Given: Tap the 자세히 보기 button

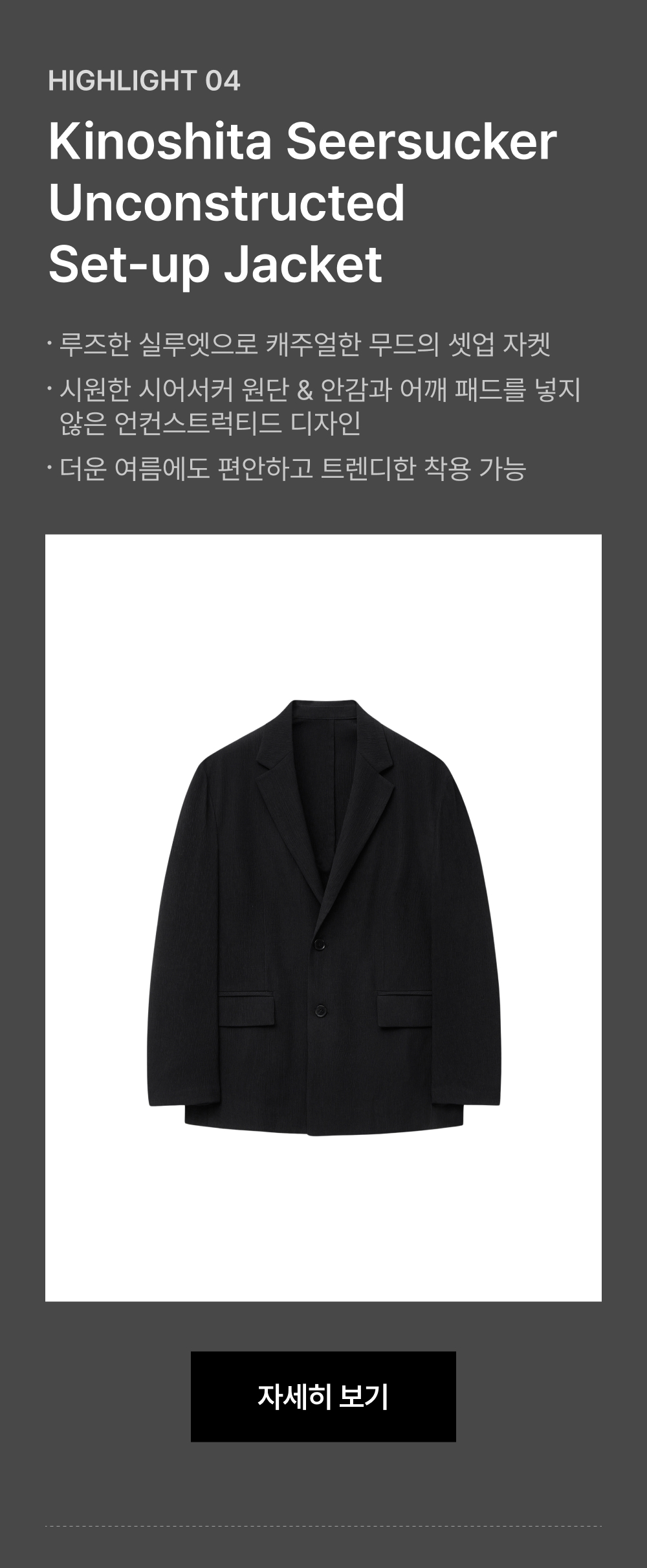Looking at the screenshot, I should coord(323,1396).
